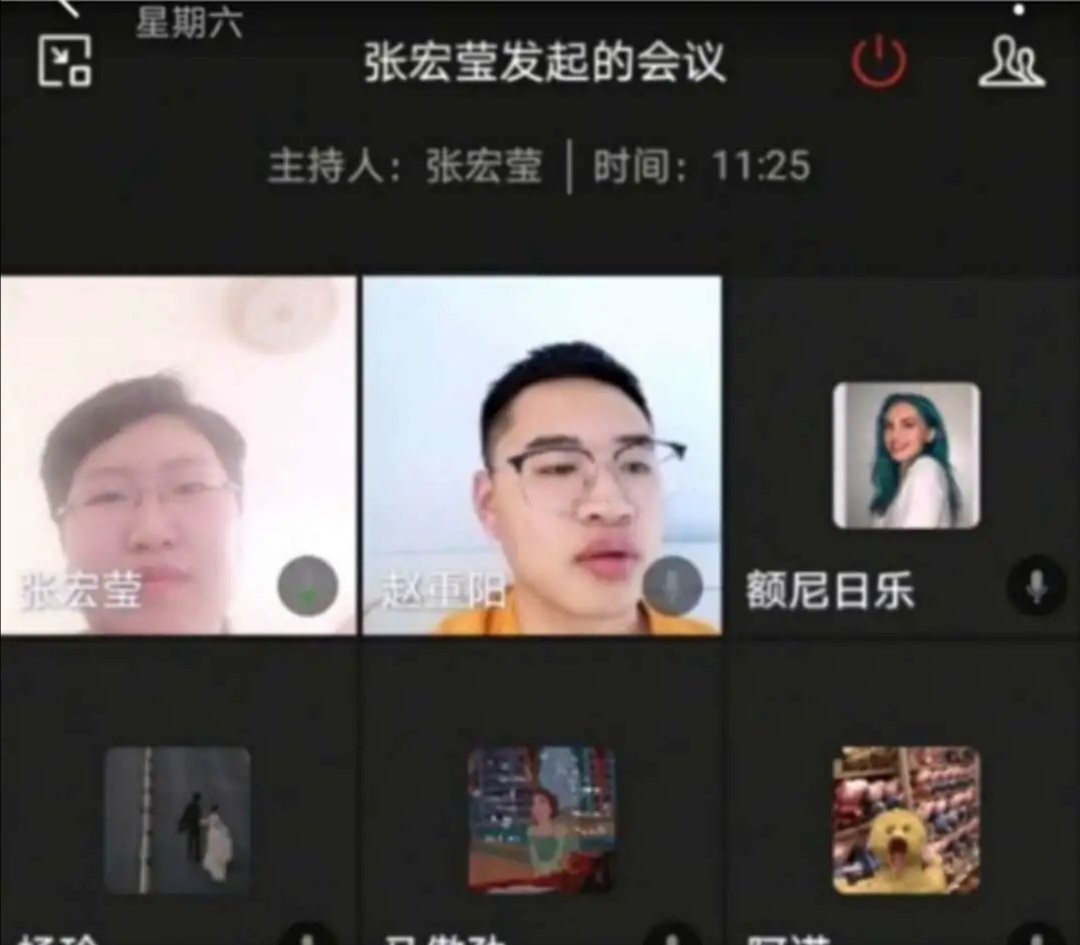
Task: End the meeting with the red power icon
Action: point(879,61)
